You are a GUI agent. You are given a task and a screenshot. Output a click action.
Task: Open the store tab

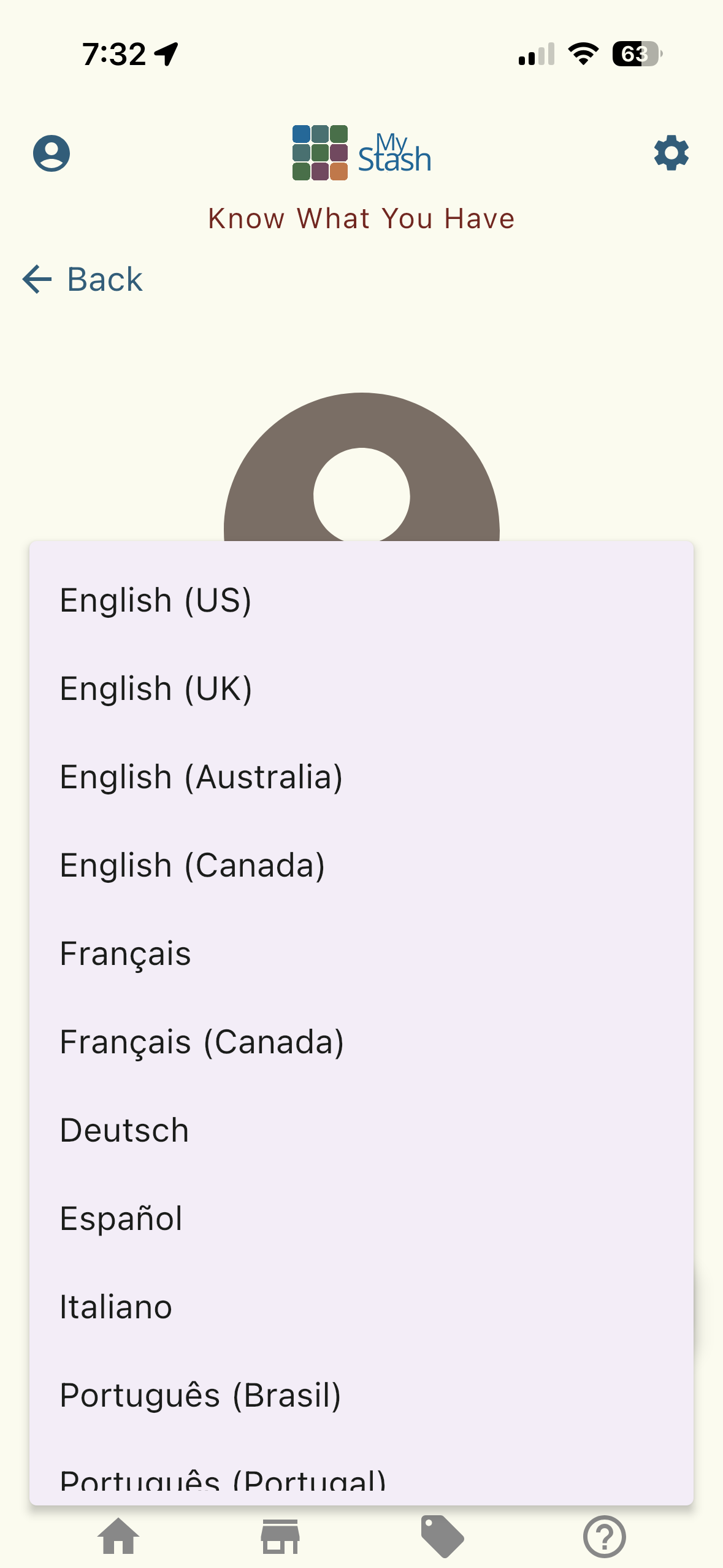280,1536
